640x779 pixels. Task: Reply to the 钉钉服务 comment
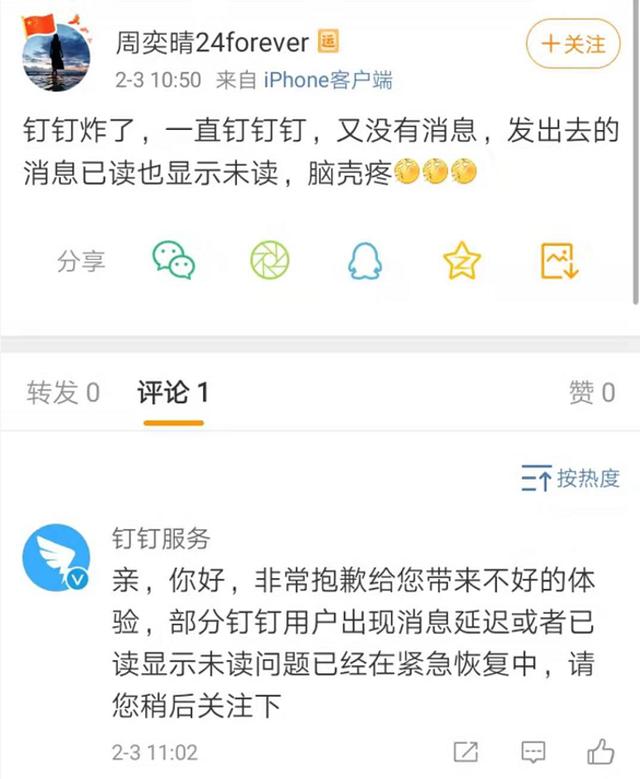534,751
